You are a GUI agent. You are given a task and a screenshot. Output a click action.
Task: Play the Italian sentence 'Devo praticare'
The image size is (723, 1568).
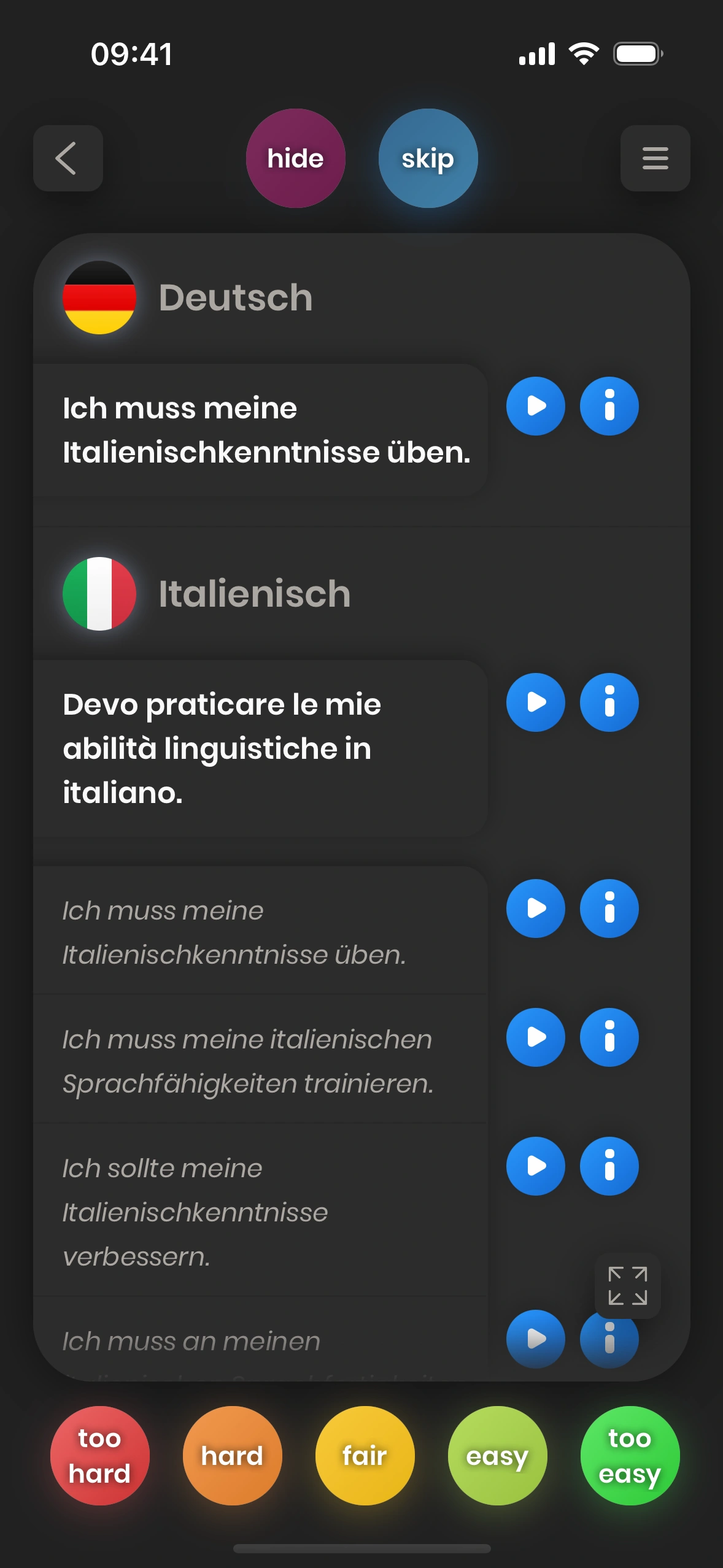coord(535,702)
